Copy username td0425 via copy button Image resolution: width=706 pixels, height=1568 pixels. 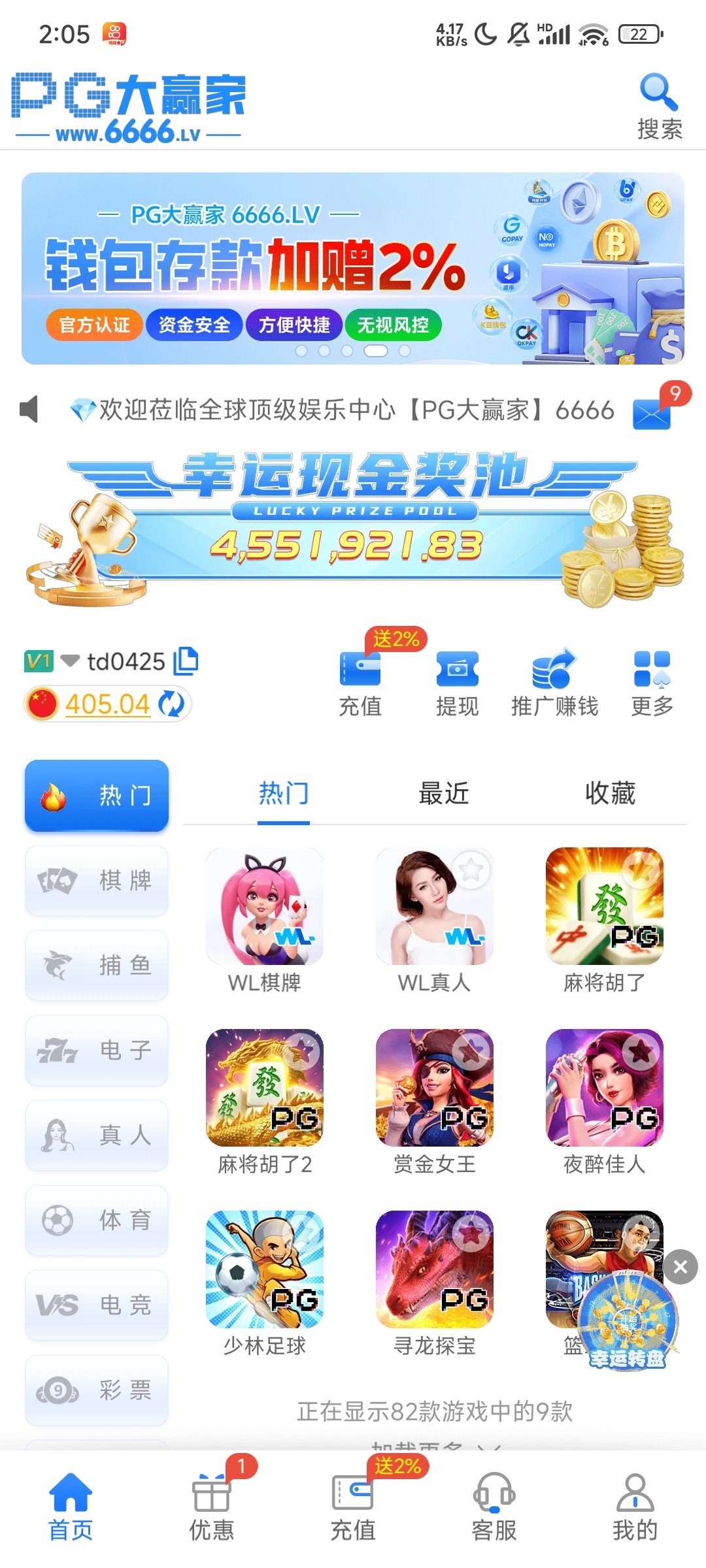[x=186, y=661]
